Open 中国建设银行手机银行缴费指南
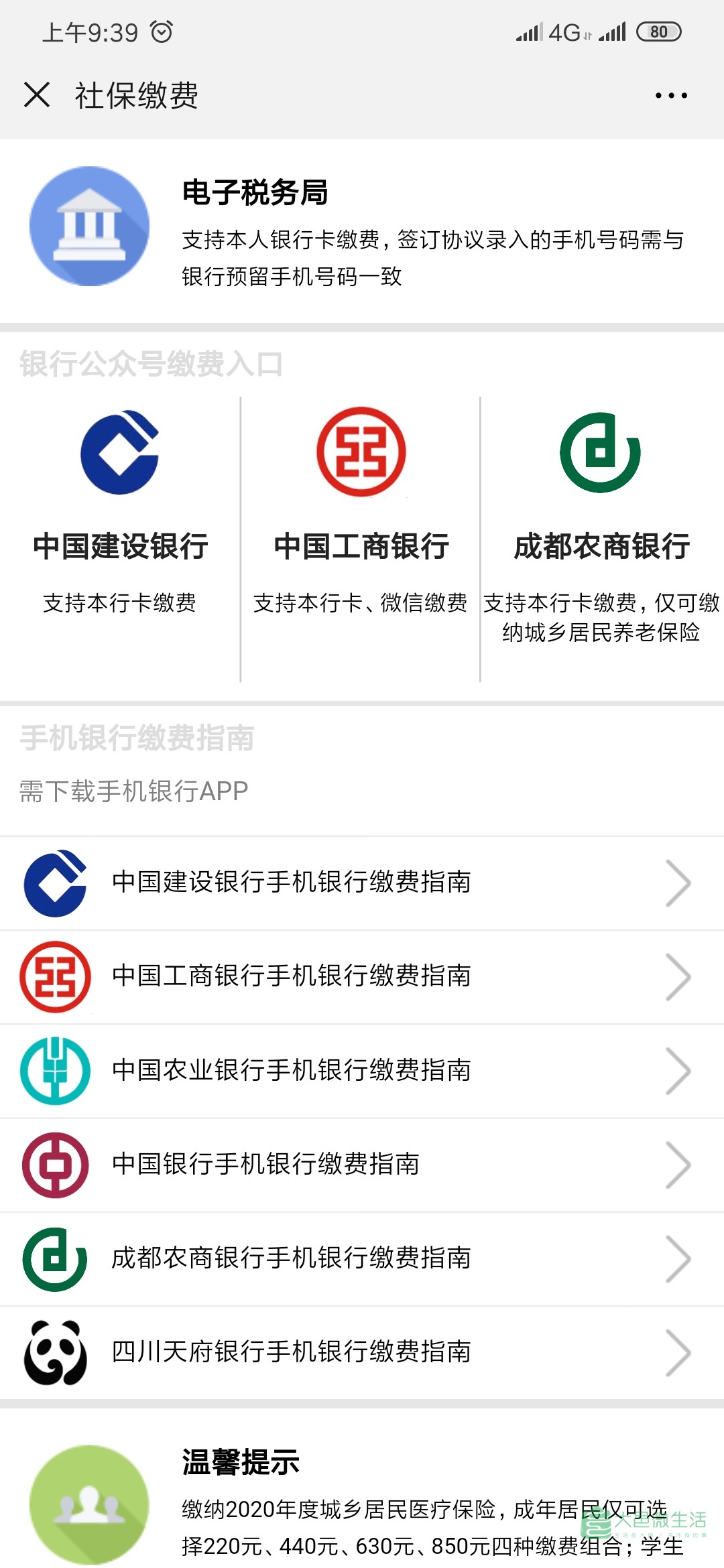The width and height of the screenshot is (724, 1568). click(x=362, y=883)
